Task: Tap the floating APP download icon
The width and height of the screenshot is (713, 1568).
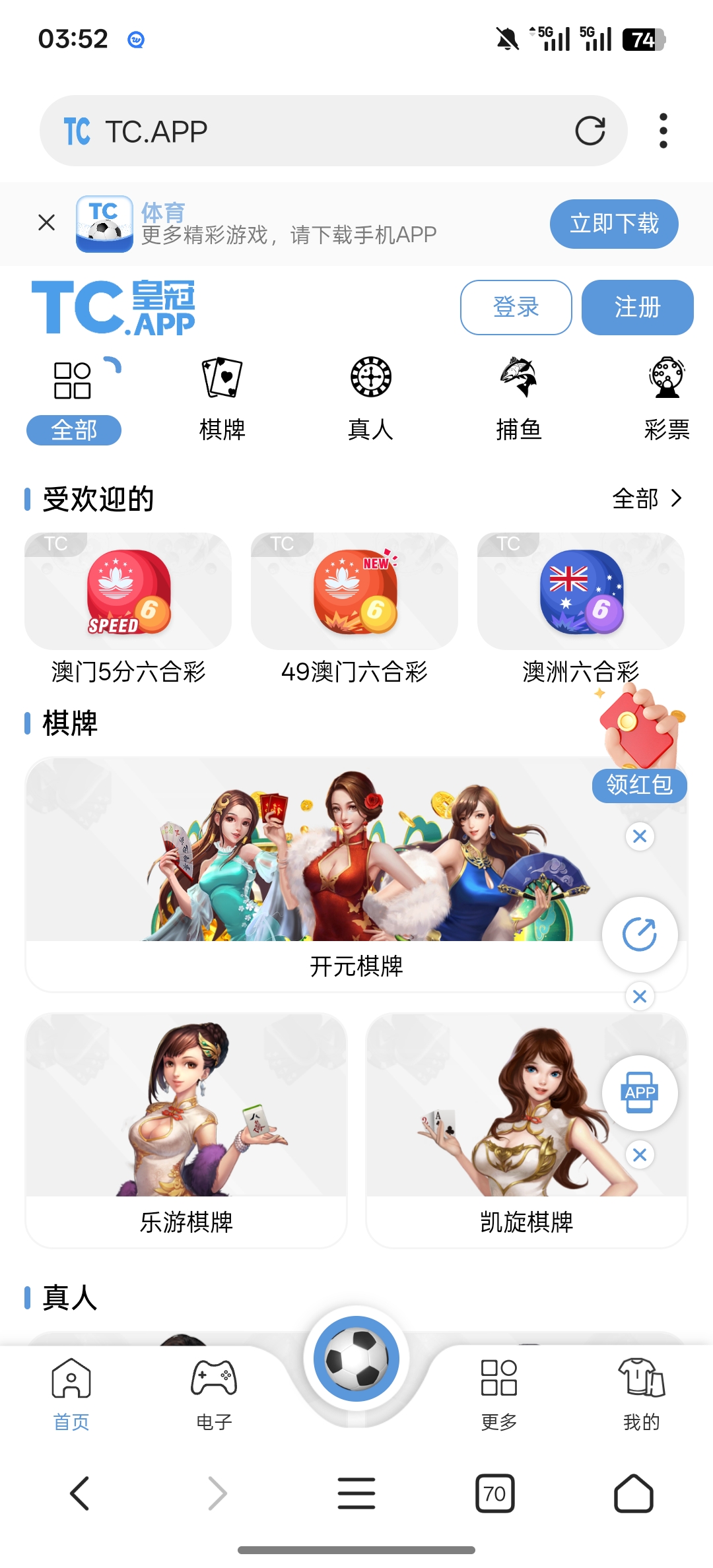Action: tap(639, 1092)
